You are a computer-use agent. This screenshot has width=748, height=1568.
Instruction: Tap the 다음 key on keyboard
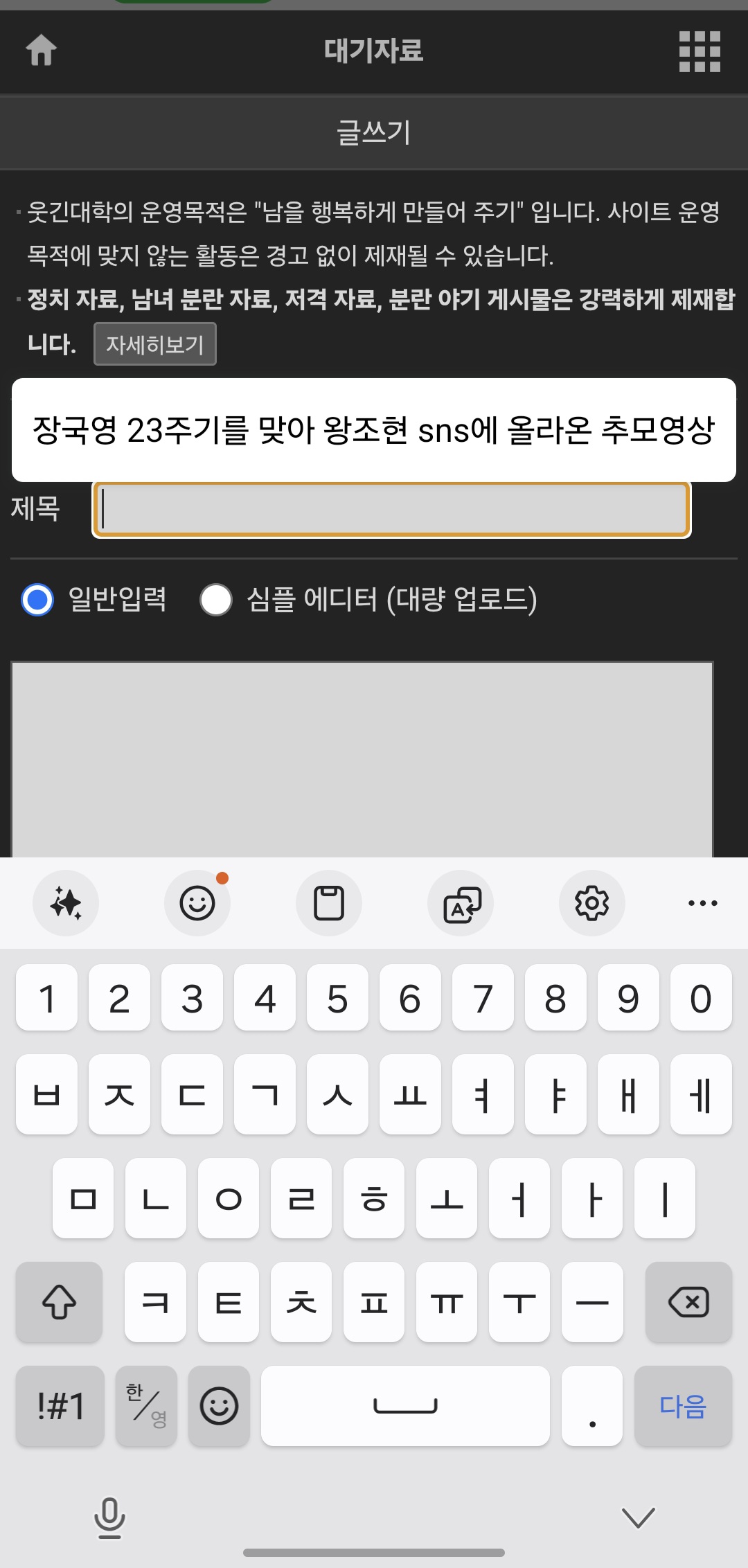(x=683, y=1406)
